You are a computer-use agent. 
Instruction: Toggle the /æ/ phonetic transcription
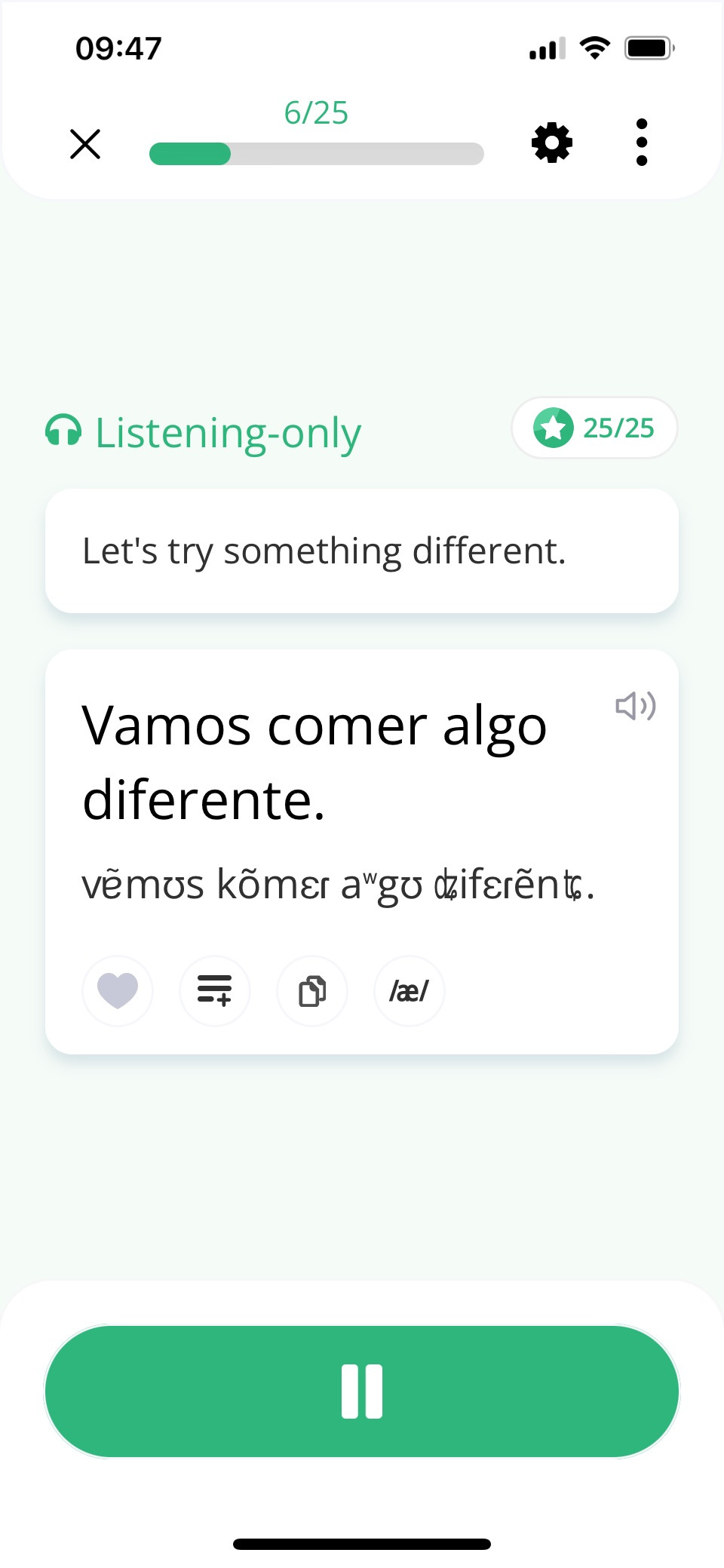point(410,991)
